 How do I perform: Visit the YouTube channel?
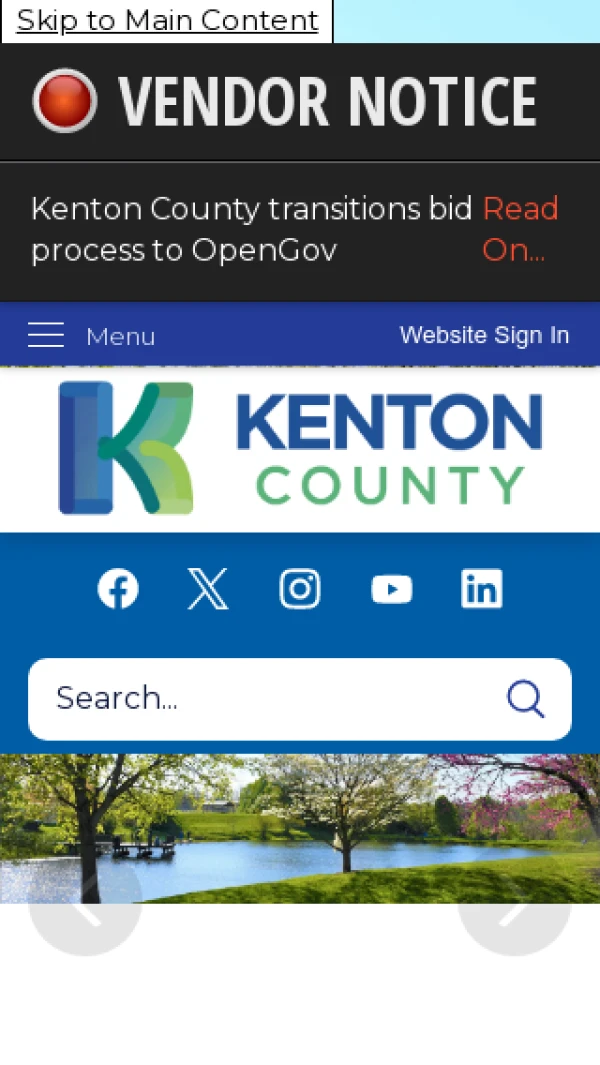(x=391, y=589)
